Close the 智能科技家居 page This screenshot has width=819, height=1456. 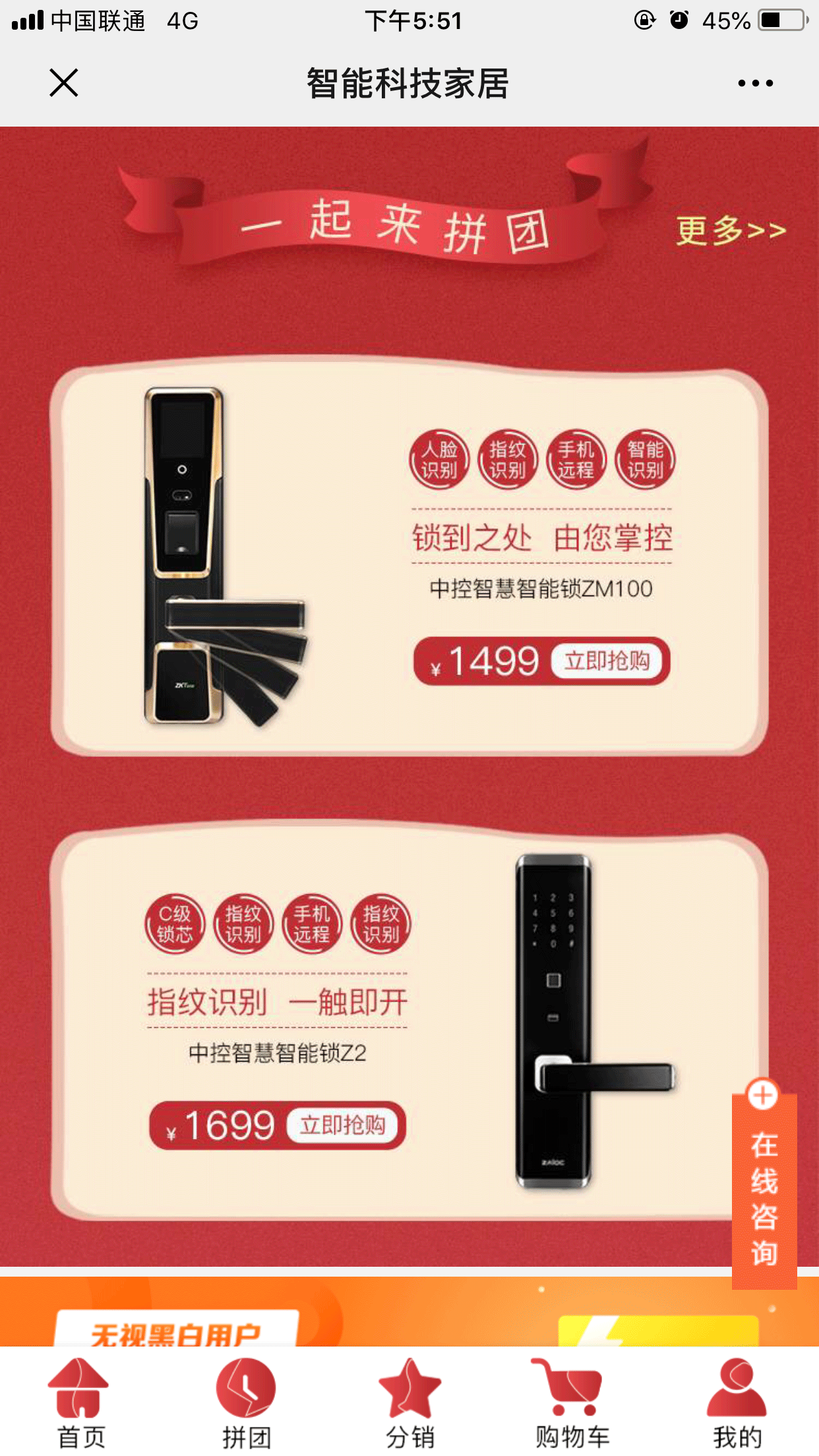click(64, 83)
